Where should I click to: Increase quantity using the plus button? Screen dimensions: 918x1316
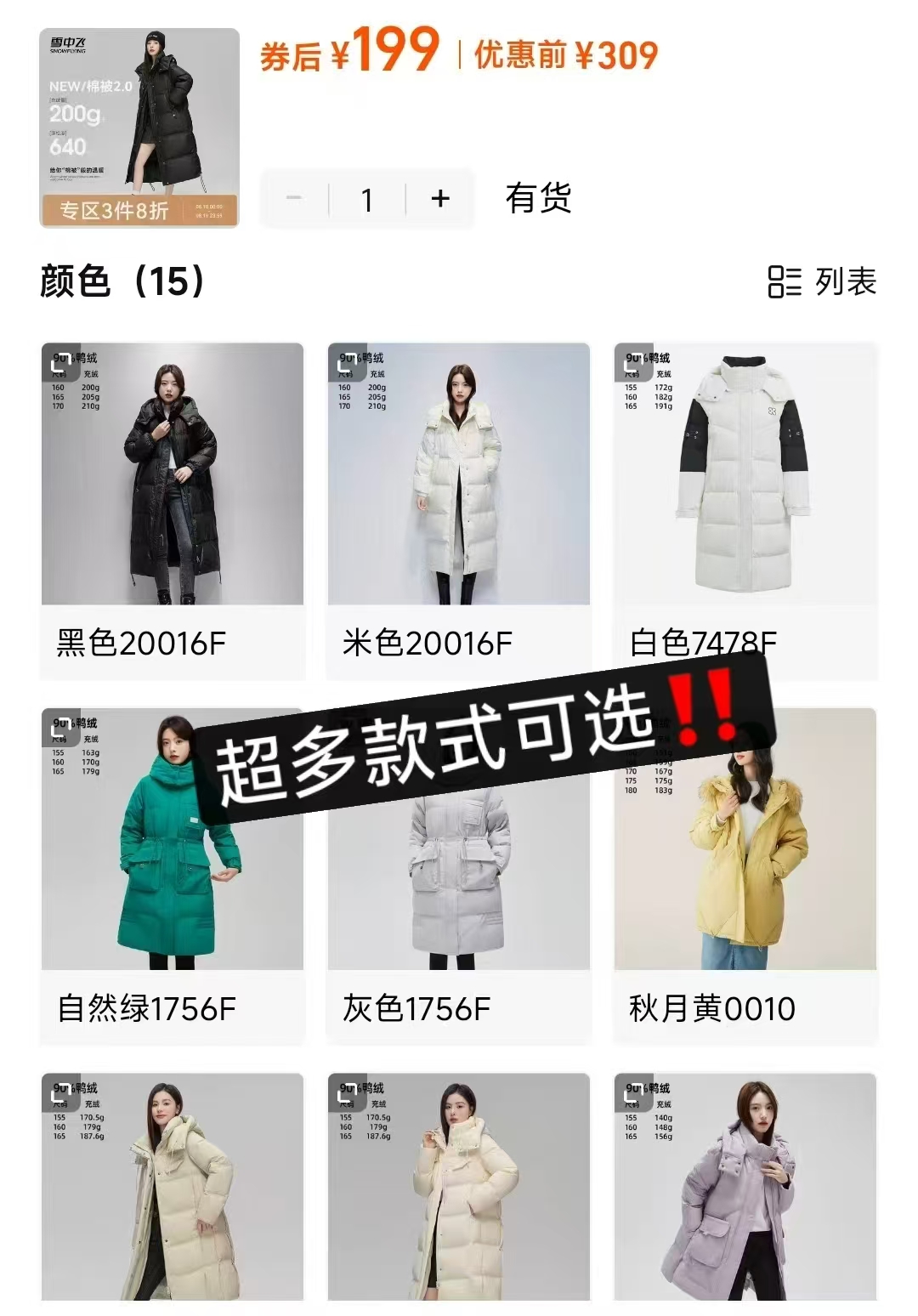(439, 199)
